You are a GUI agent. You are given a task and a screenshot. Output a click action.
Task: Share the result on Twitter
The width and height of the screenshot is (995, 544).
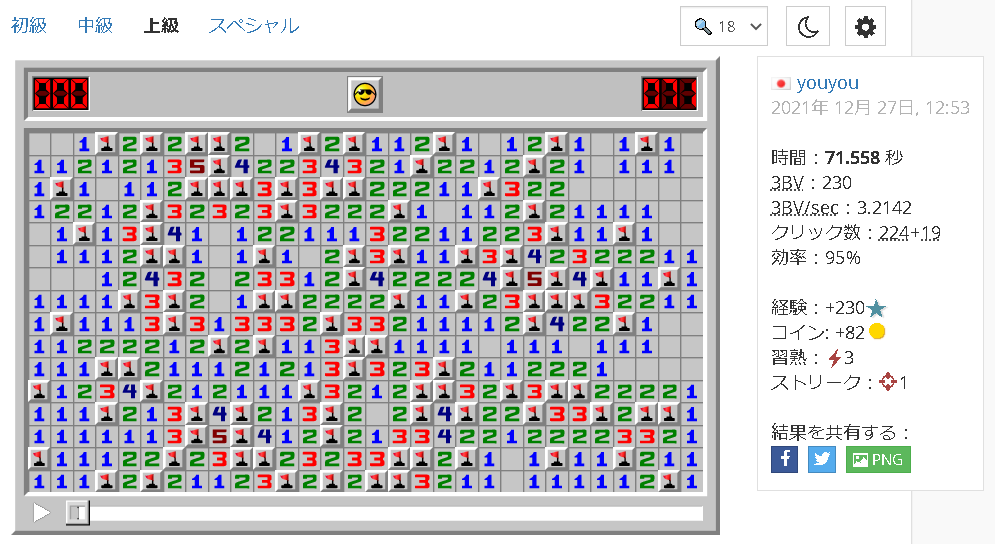pos(821,459)
